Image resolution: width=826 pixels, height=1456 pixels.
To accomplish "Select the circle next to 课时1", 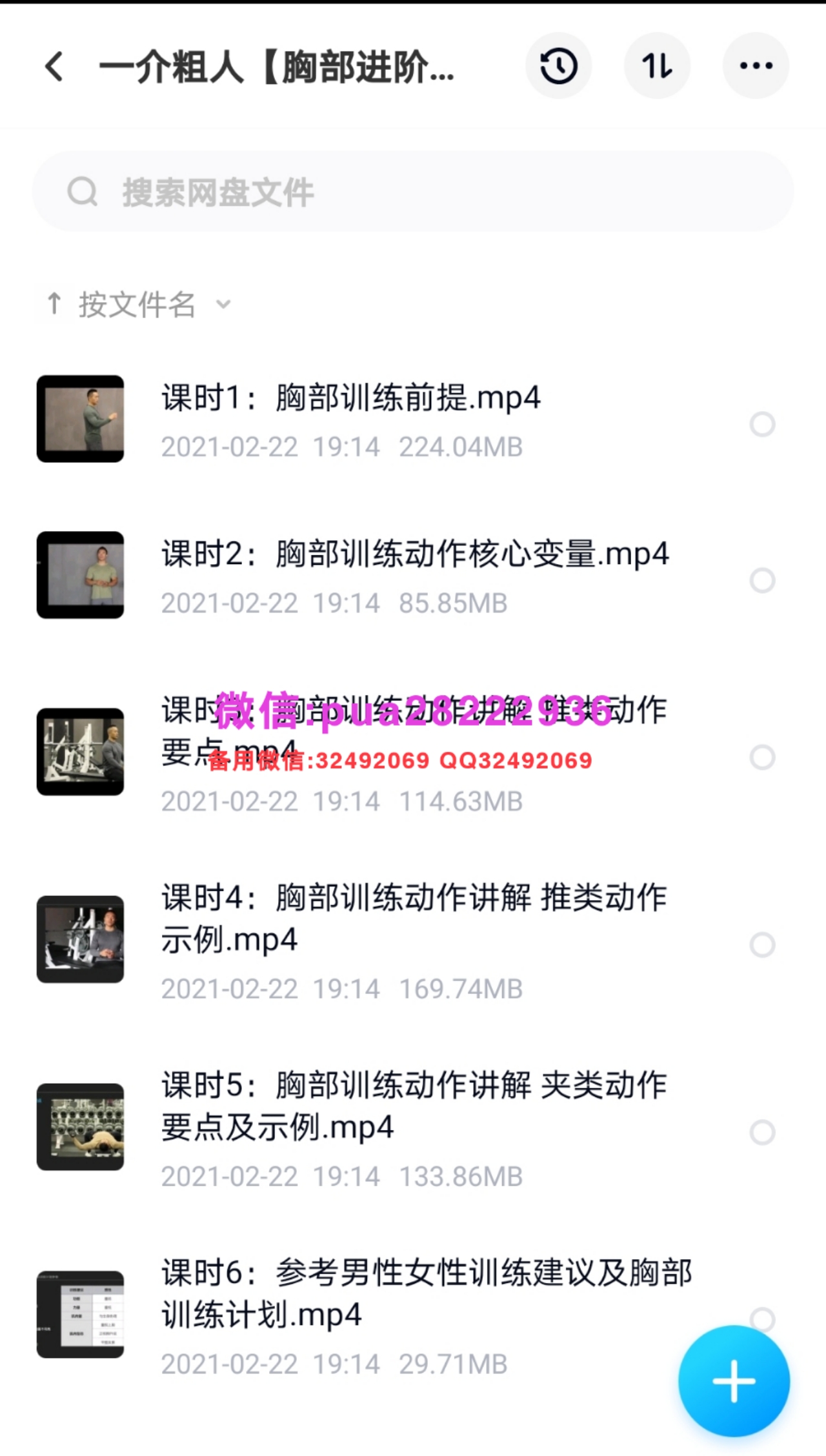I will 762,424.
